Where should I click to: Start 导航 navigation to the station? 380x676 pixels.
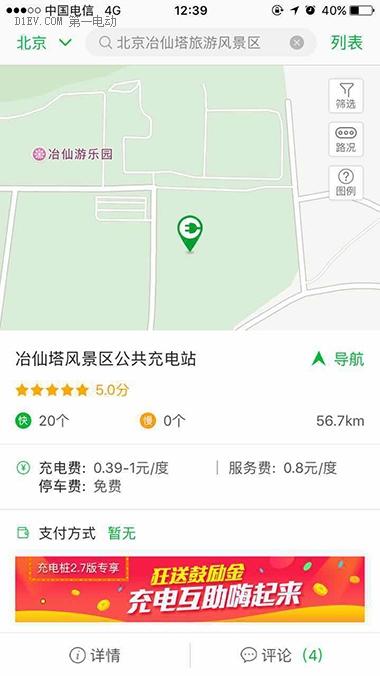tap(338, 359)
